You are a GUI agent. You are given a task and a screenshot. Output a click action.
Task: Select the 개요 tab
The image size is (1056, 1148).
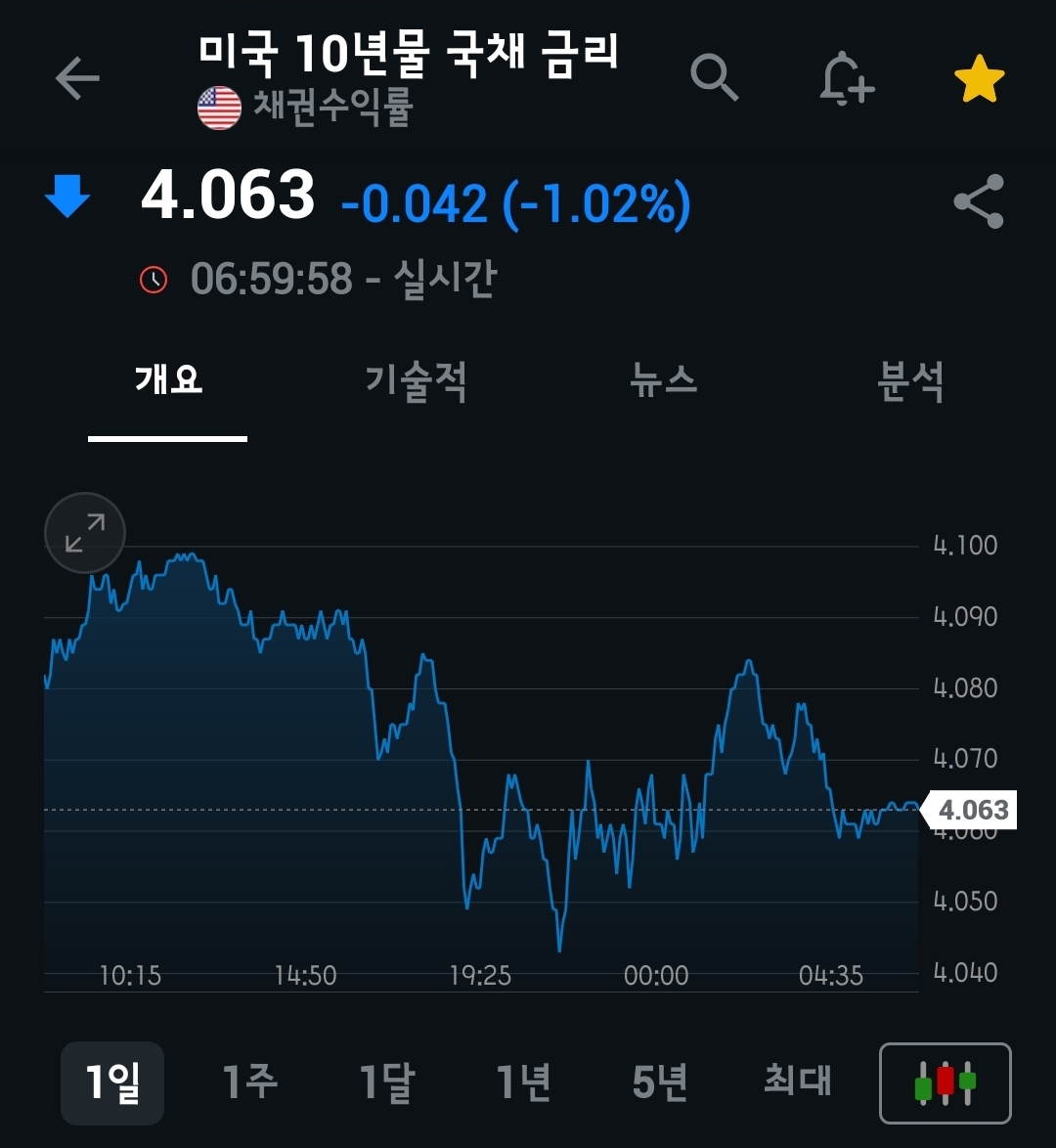pos(168,380)
